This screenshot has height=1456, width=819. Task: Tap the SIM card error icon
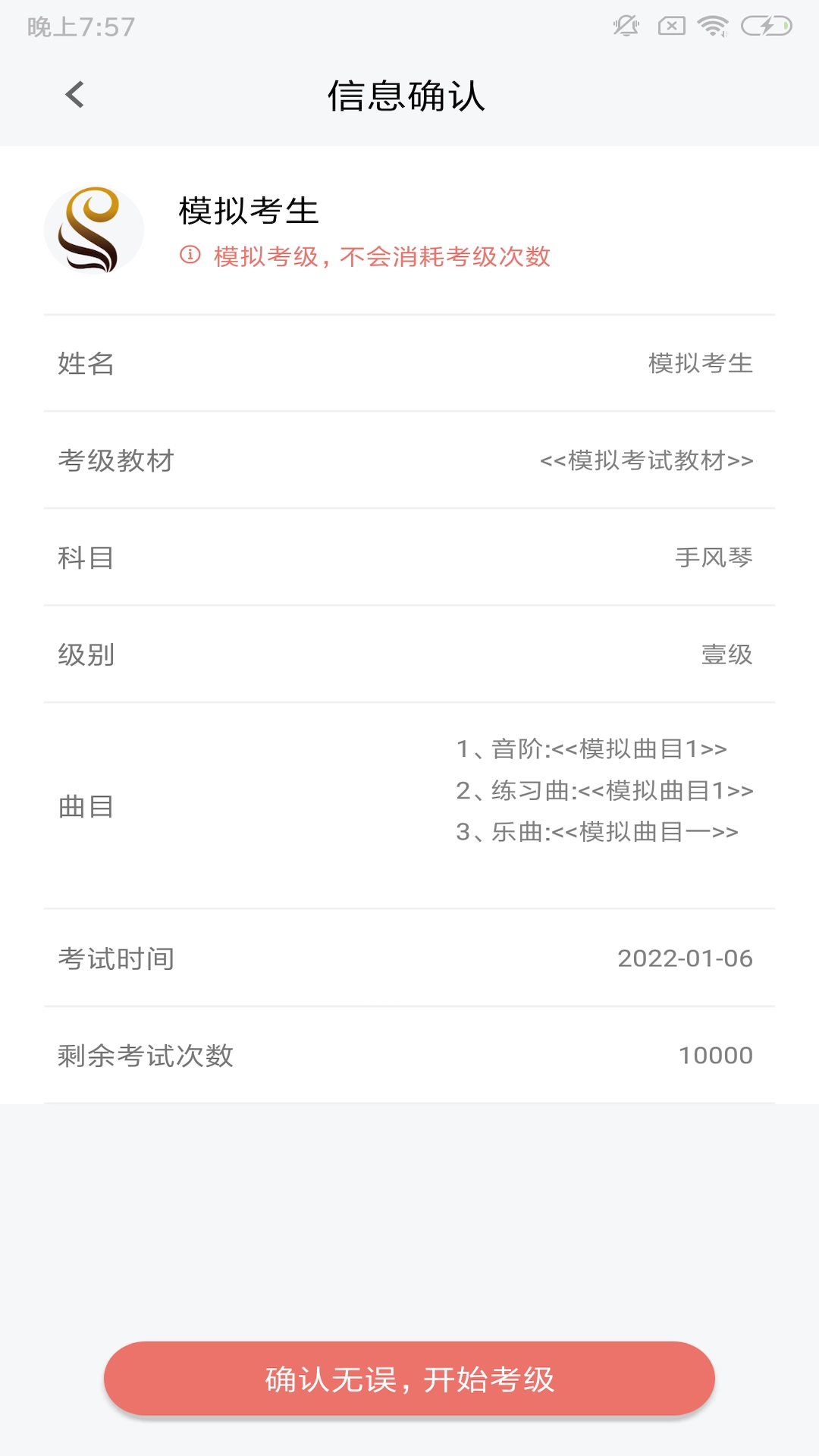[x=670, y=24]
